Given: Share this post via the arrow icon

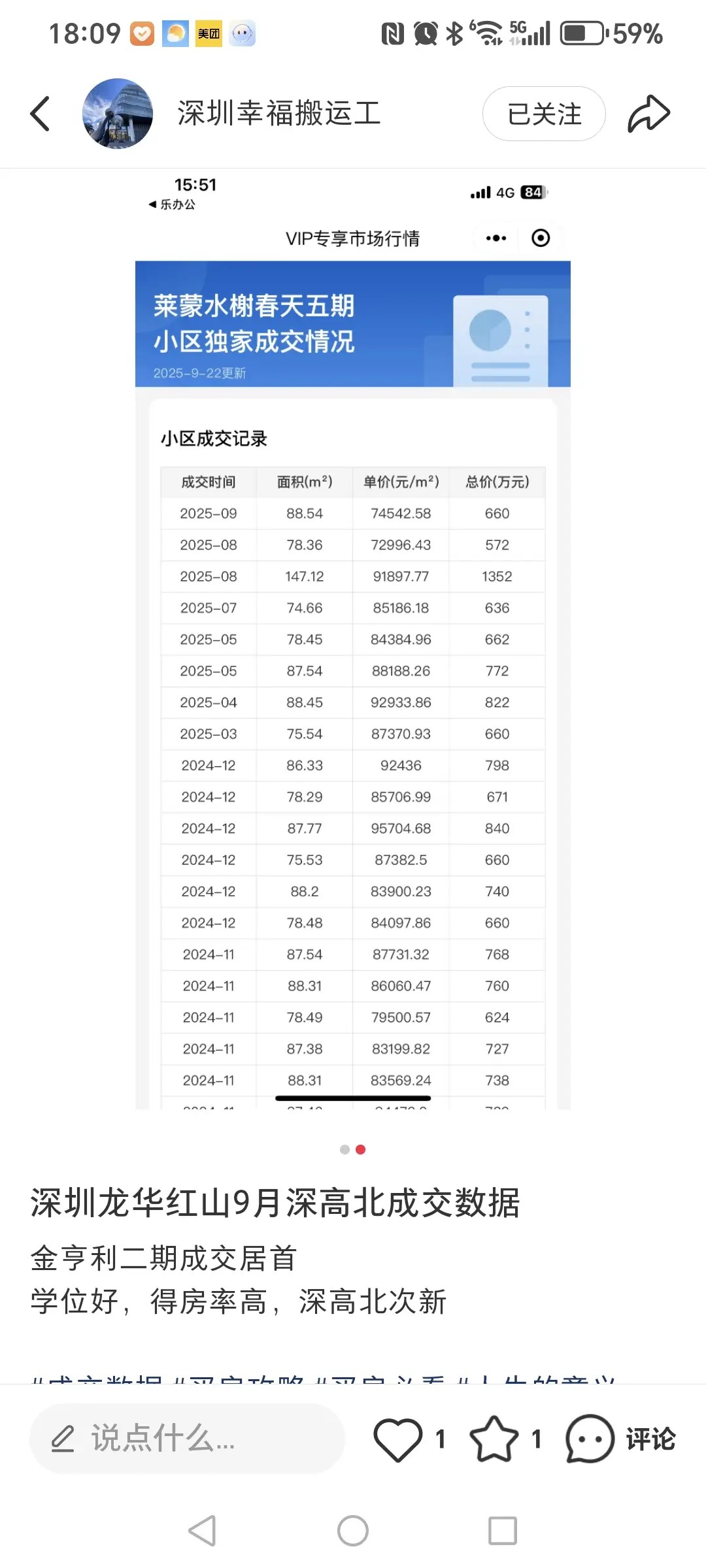Looking at the screenshot, I should point(649,114).
